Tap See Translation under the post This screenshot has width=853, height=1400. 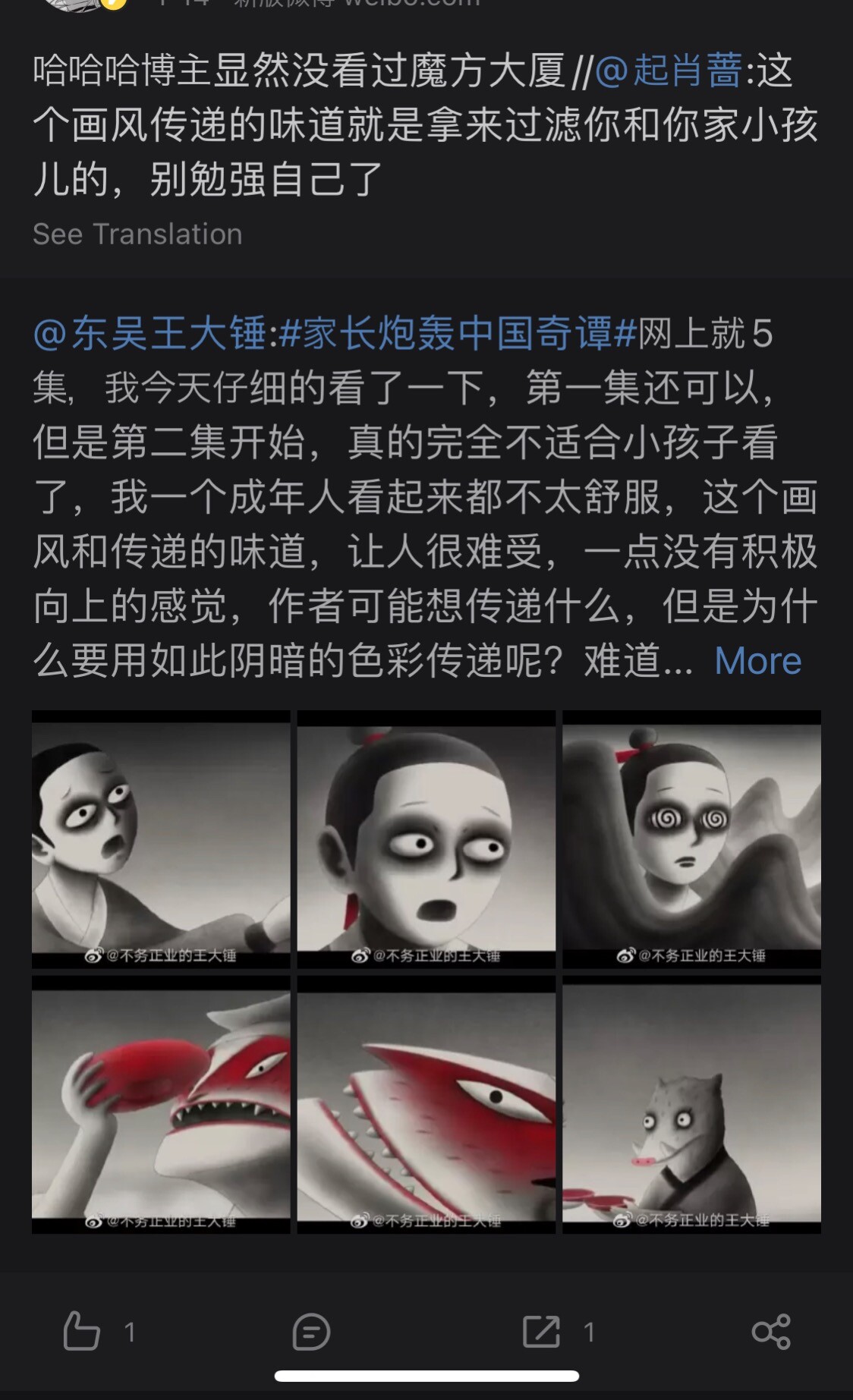137,234
